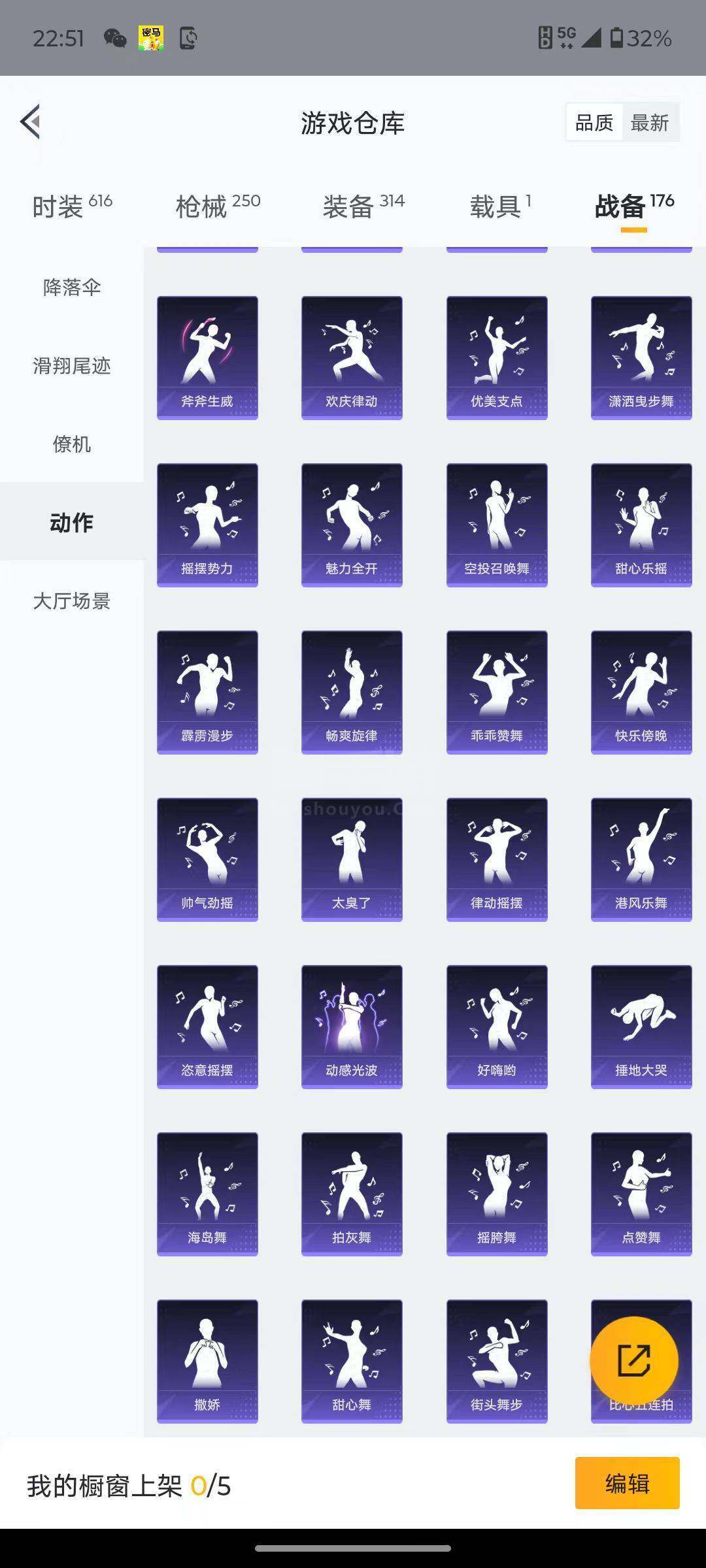Screen dimensions: 706x1568
Task: Open the 僚机 category
Action: coord(72,444)
